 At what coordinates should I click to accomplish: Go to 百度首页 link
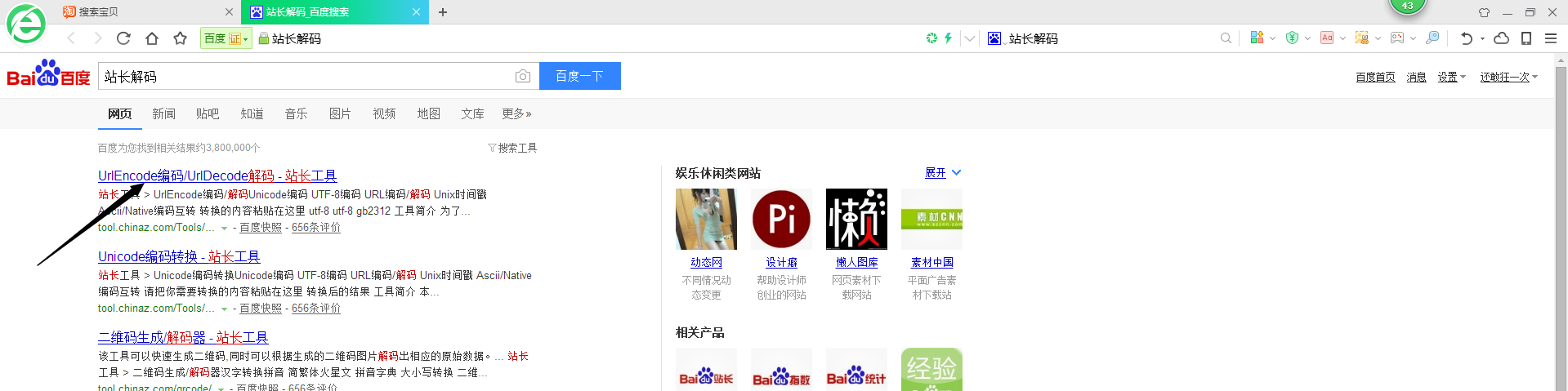point(1375,77)
